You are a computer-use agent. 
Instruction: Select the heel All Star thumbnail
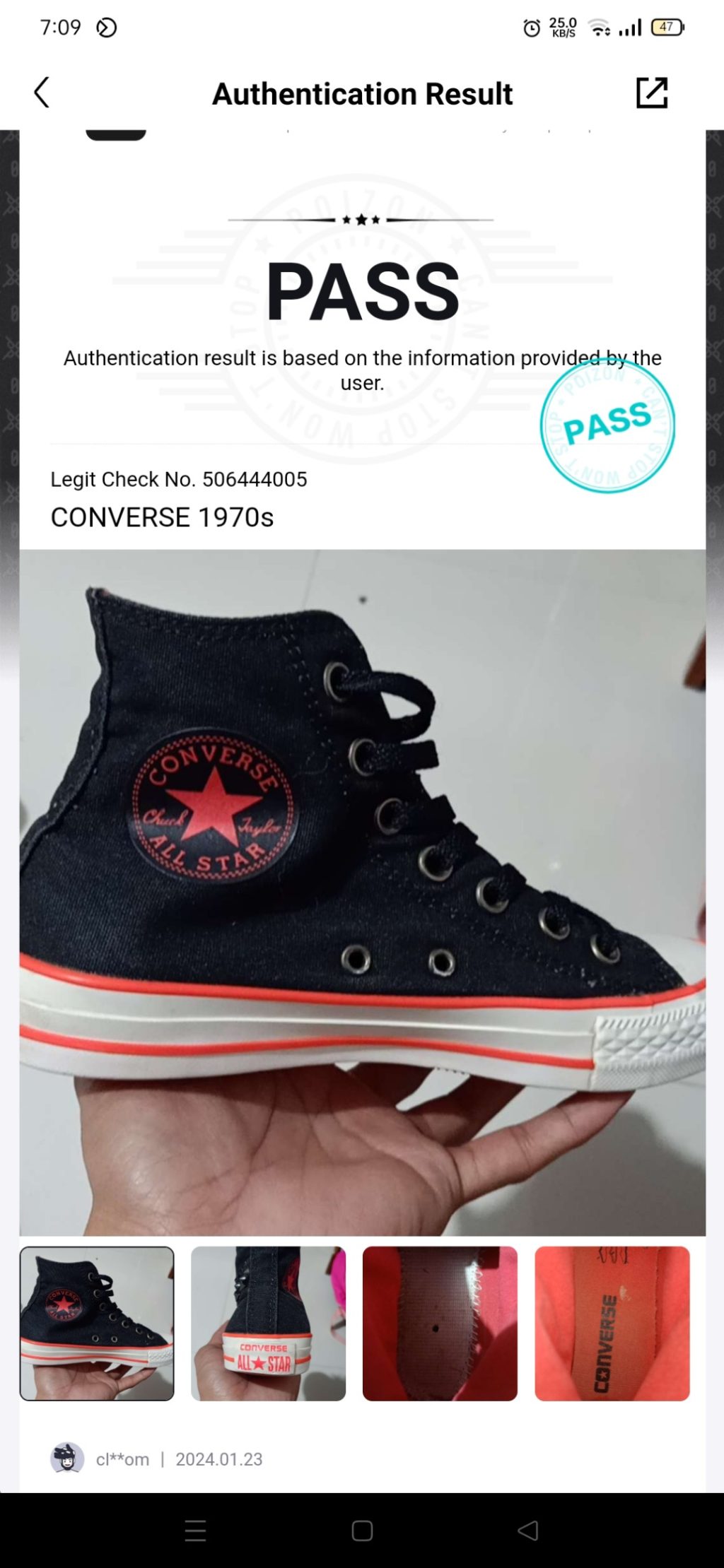coord(268,1323)
